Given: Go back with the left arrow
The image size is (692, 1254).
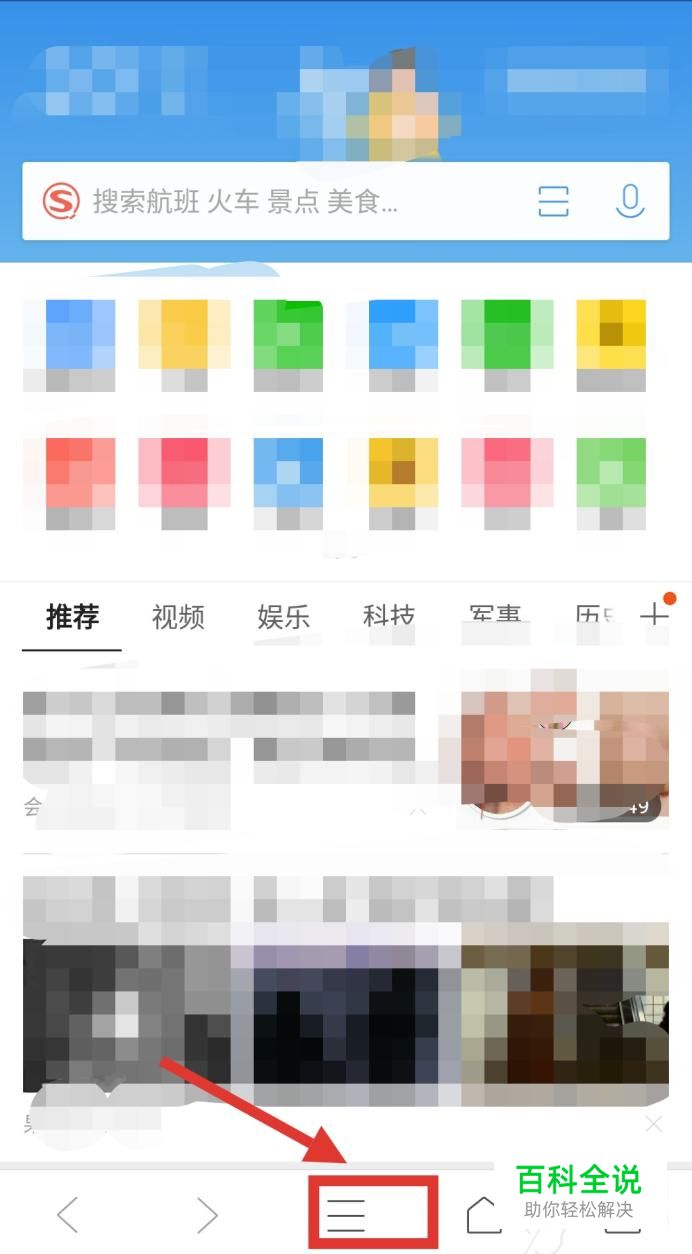Looking at the screenshot, I should point(68,1215).
